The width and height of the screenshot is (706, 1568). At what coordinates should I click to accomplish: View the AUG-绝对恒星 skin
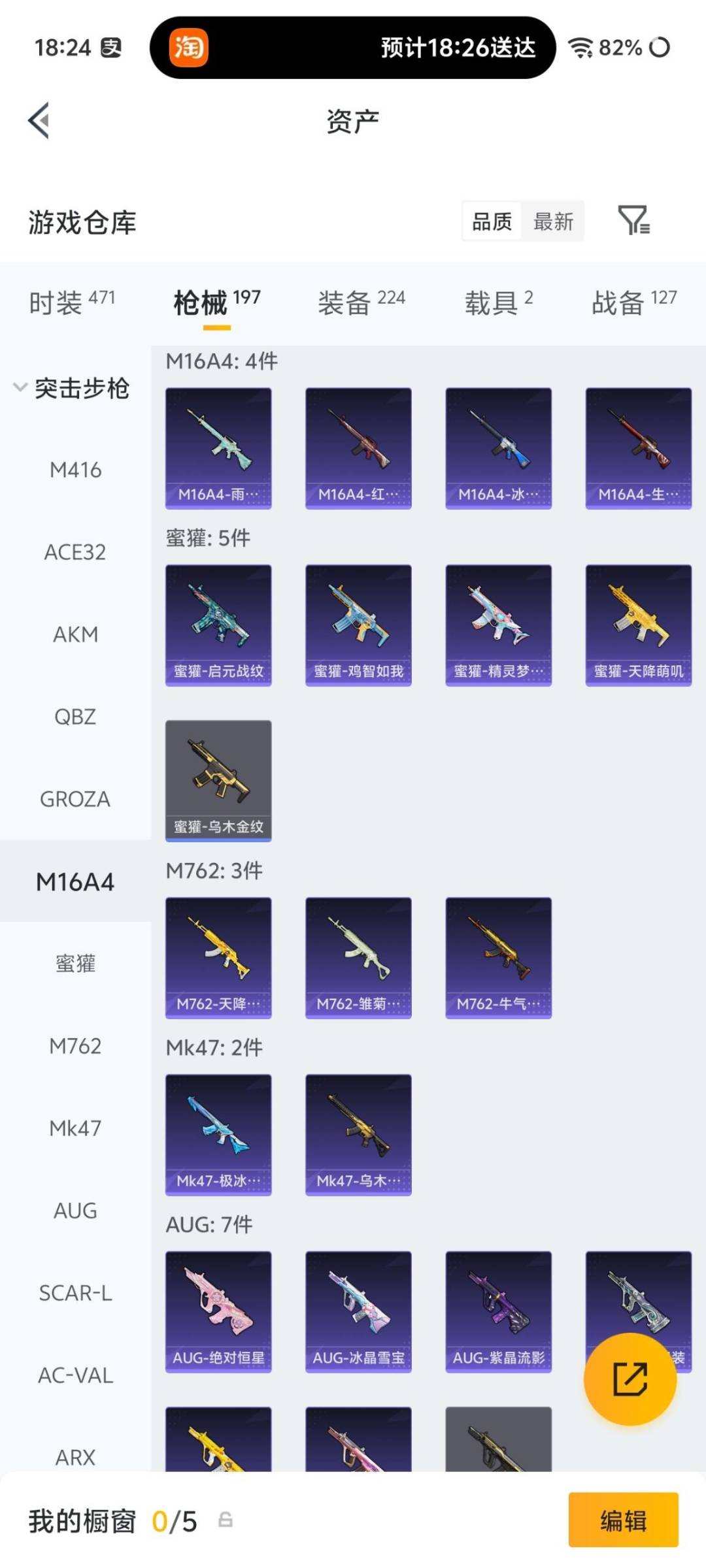[x=218, y=1312]
